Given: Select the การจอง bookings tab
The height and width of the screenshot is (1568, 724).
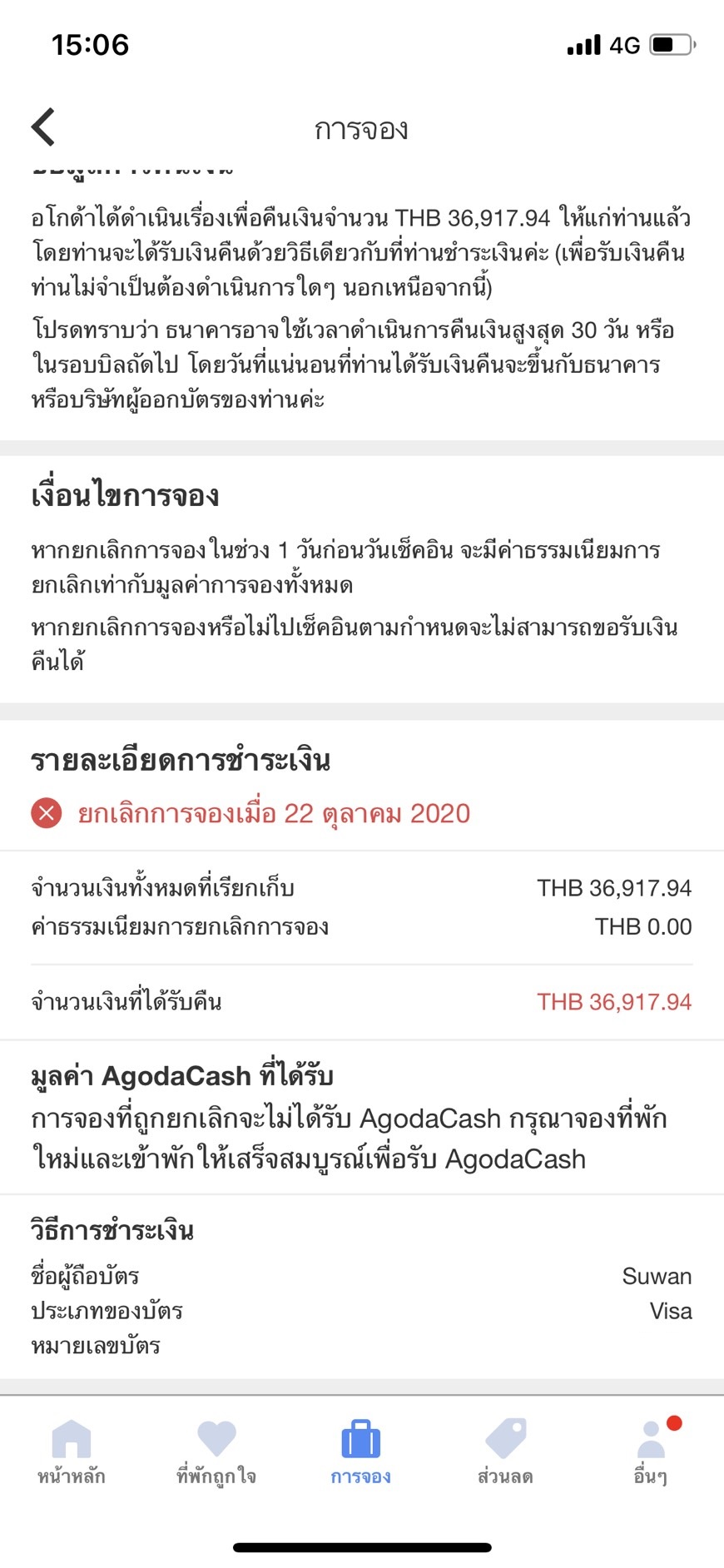Looking at the screenshot, I should tap(360, 1453).
